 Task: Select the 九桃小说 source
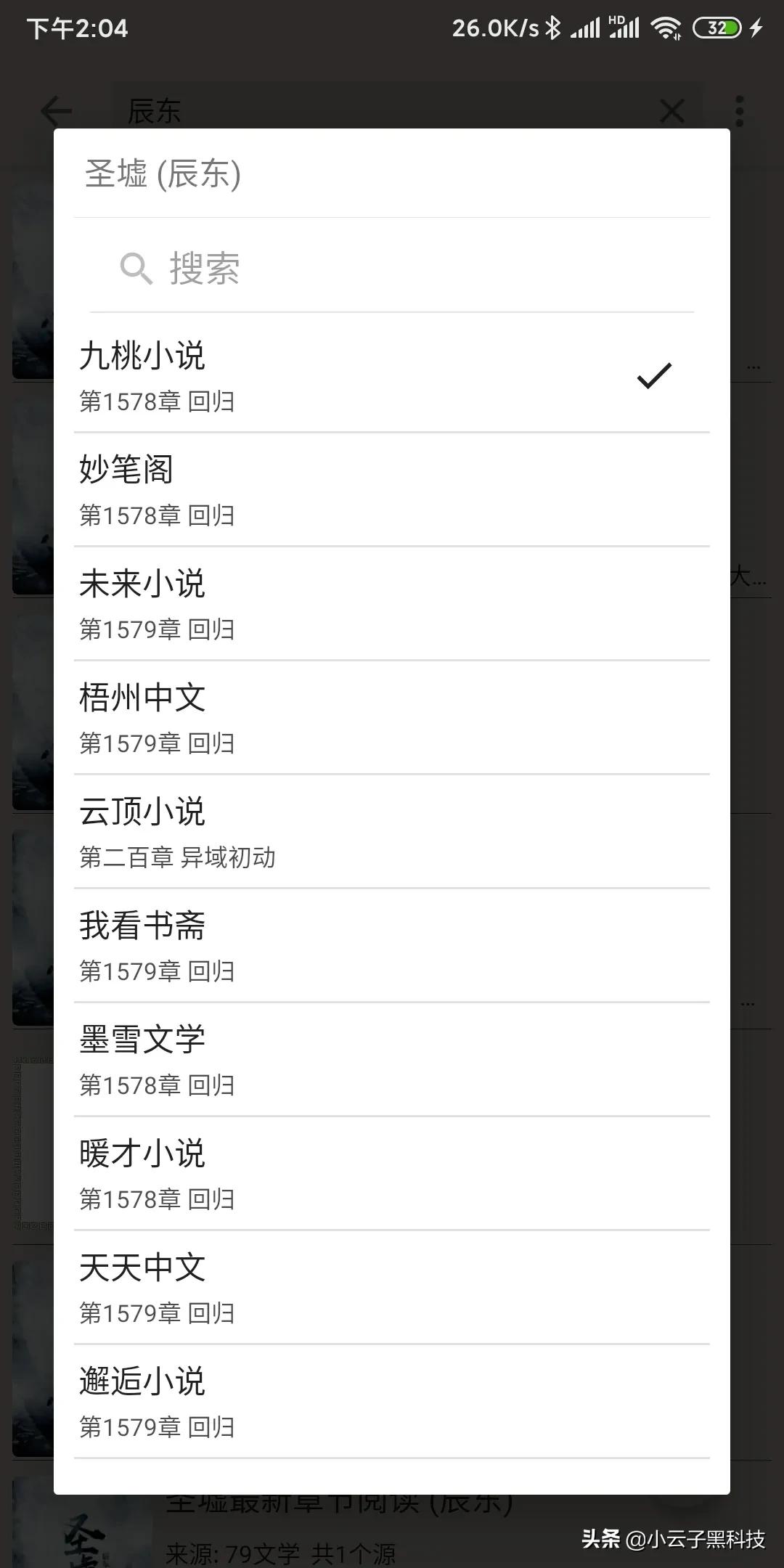pyautogui.click(x=392, y=375)
